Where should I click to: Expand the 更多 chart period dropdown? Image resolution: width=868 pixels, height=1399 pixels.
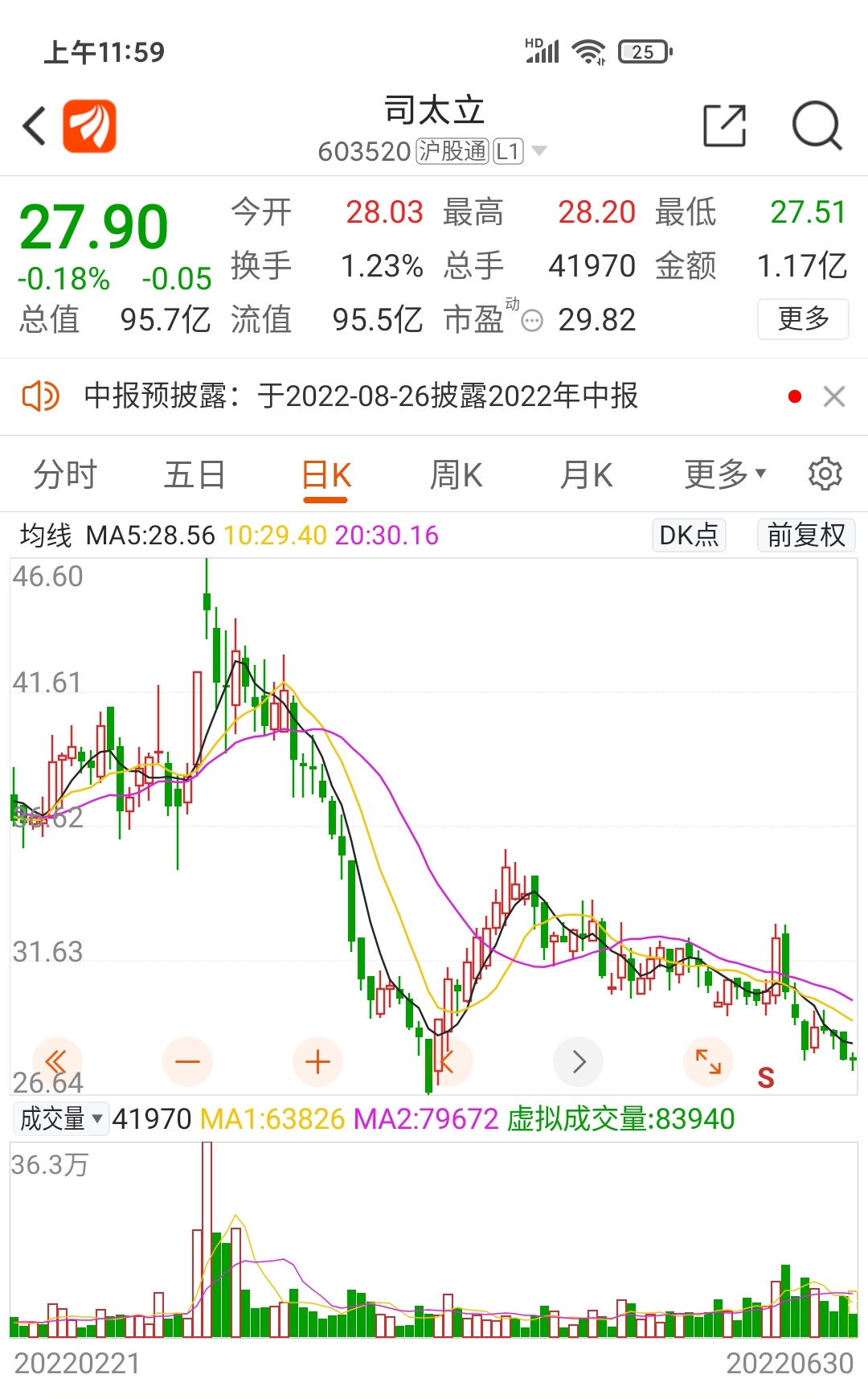[725, 474]
